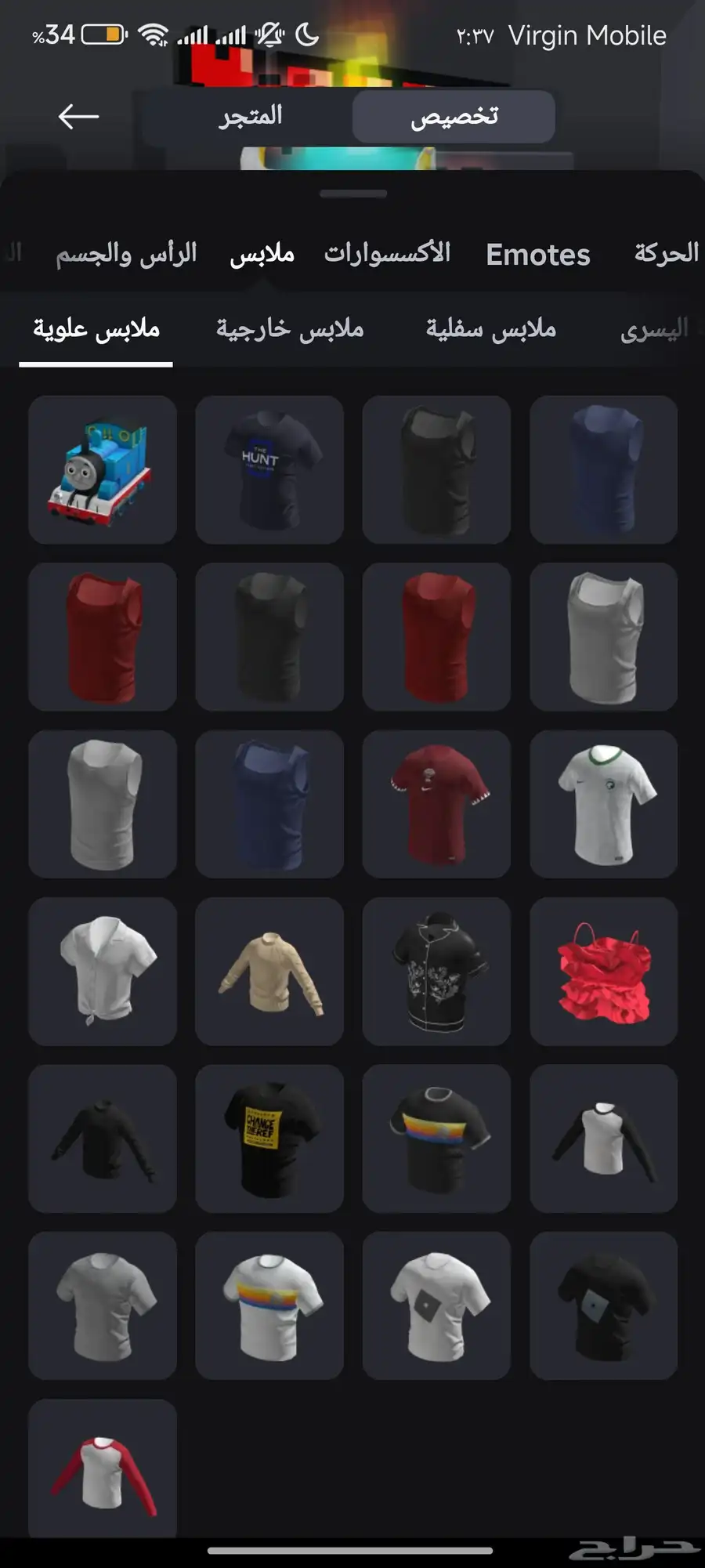Viewport: 705px width, 1568px height.
Task: Switch to ملابس خارجية sub-tab
Action: pos(290,329)
